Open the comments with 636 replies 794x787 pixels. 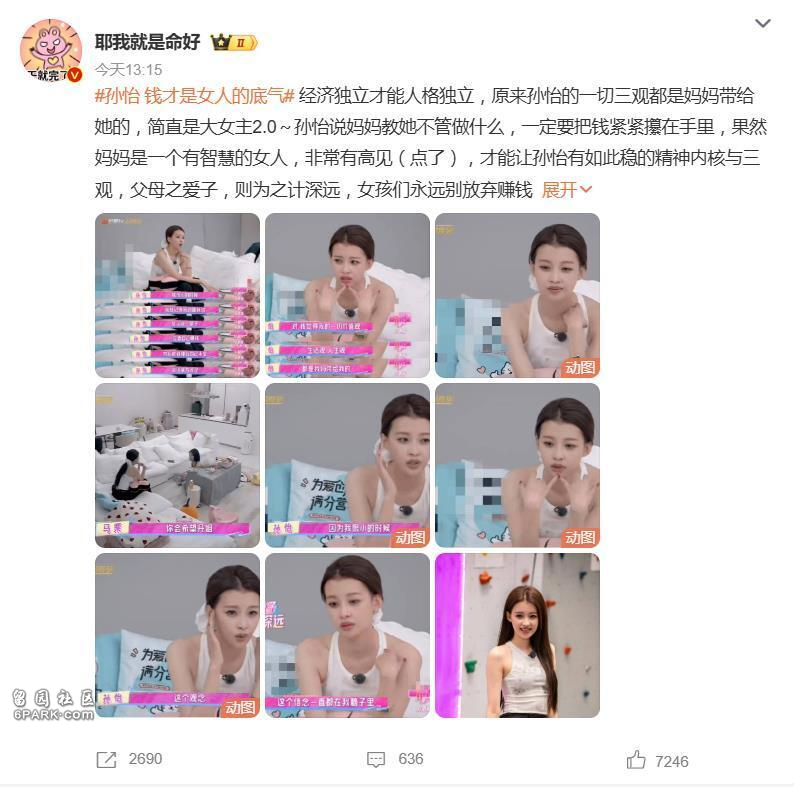pos(395,760)
